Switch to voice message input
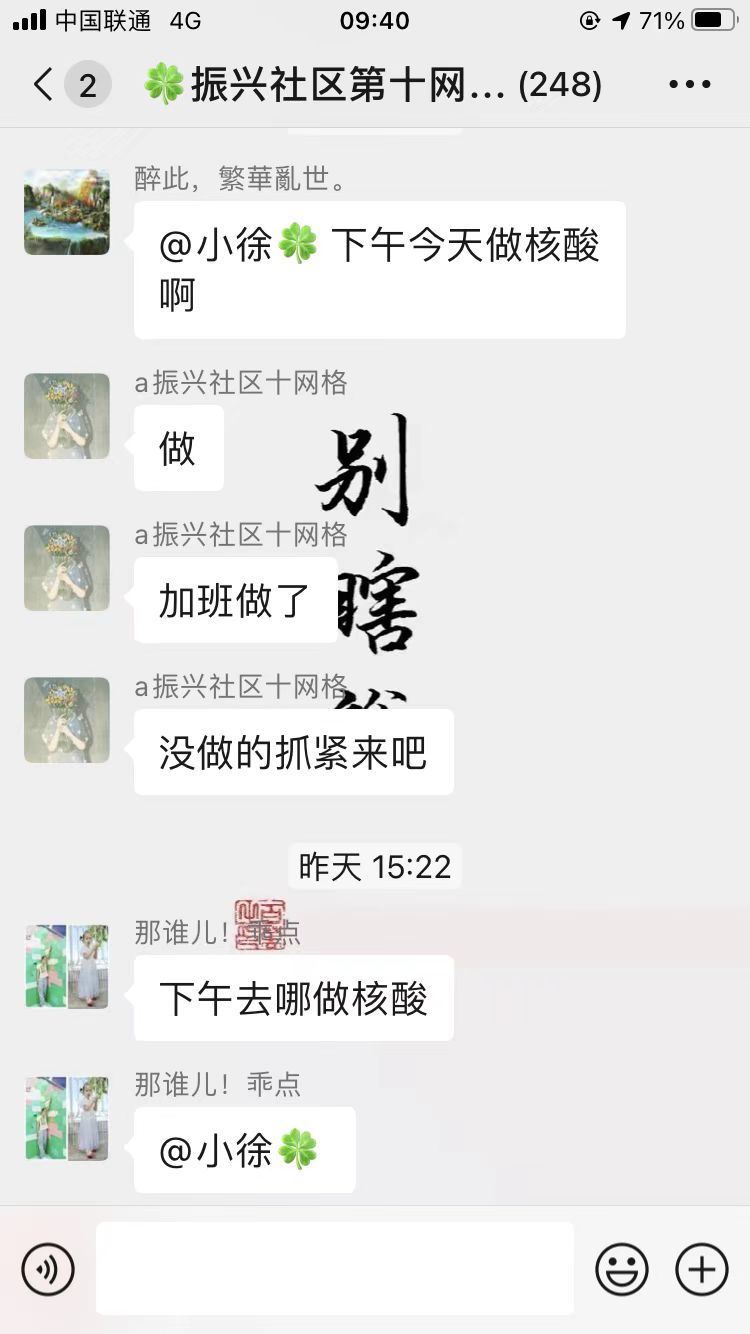The width and height of the screenshot is (750, 1334). [47, 1270]
